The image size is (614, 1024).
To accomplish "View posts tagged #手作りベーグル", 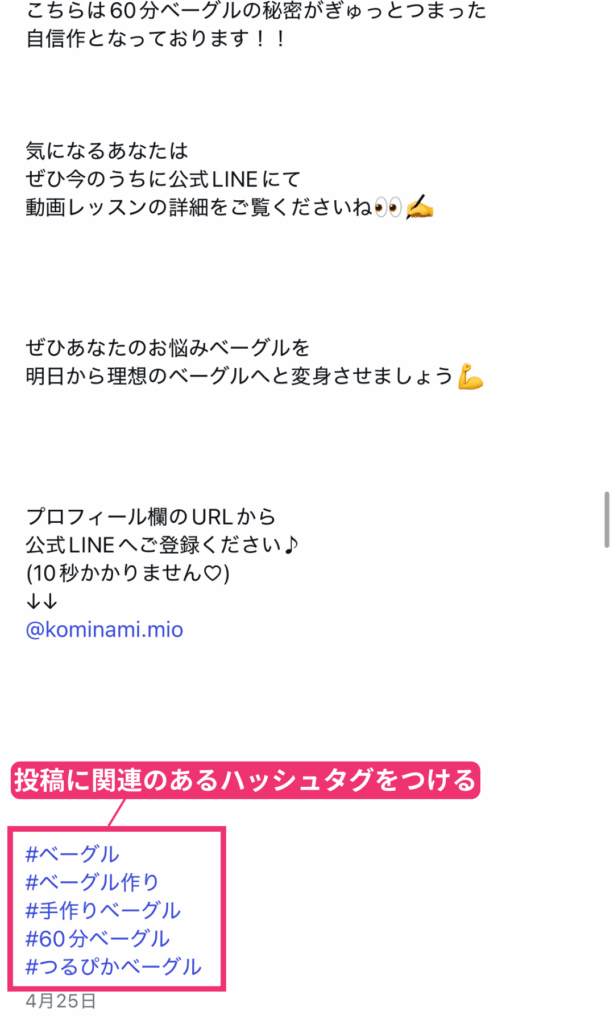I will click(103, 910).
